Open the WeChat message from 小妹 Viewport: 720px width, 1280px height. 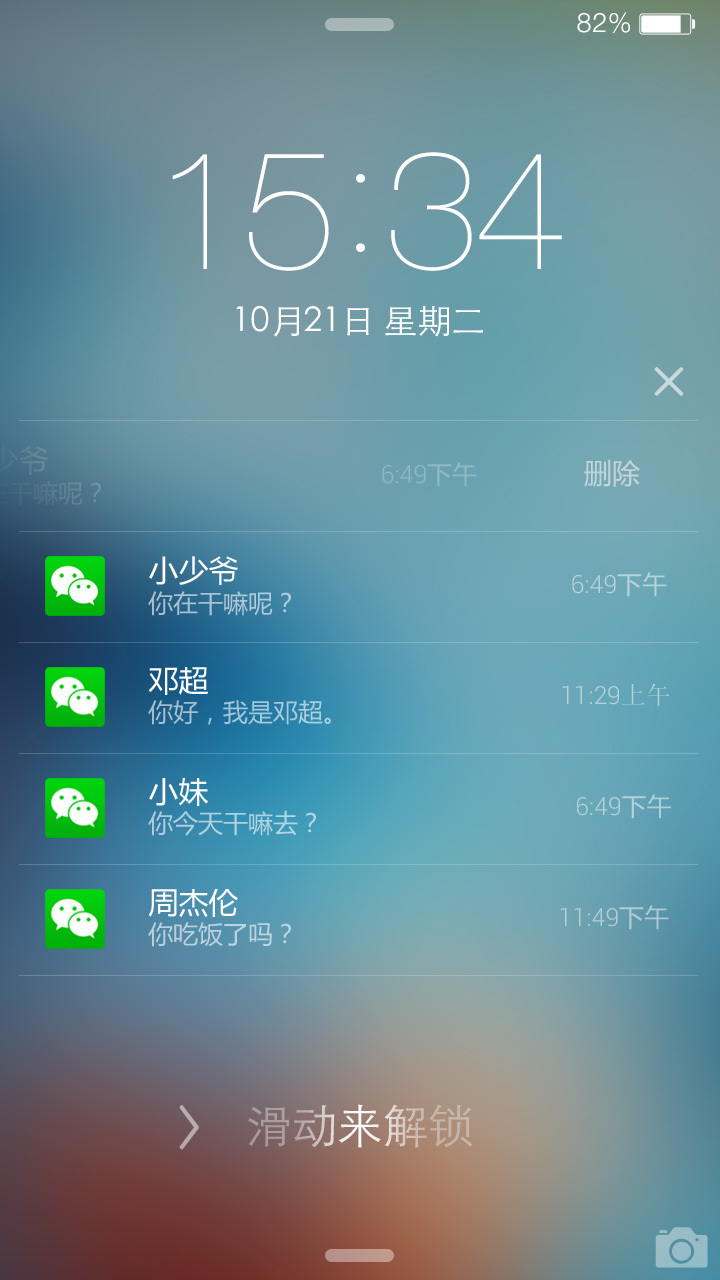(x=358, y=808)
